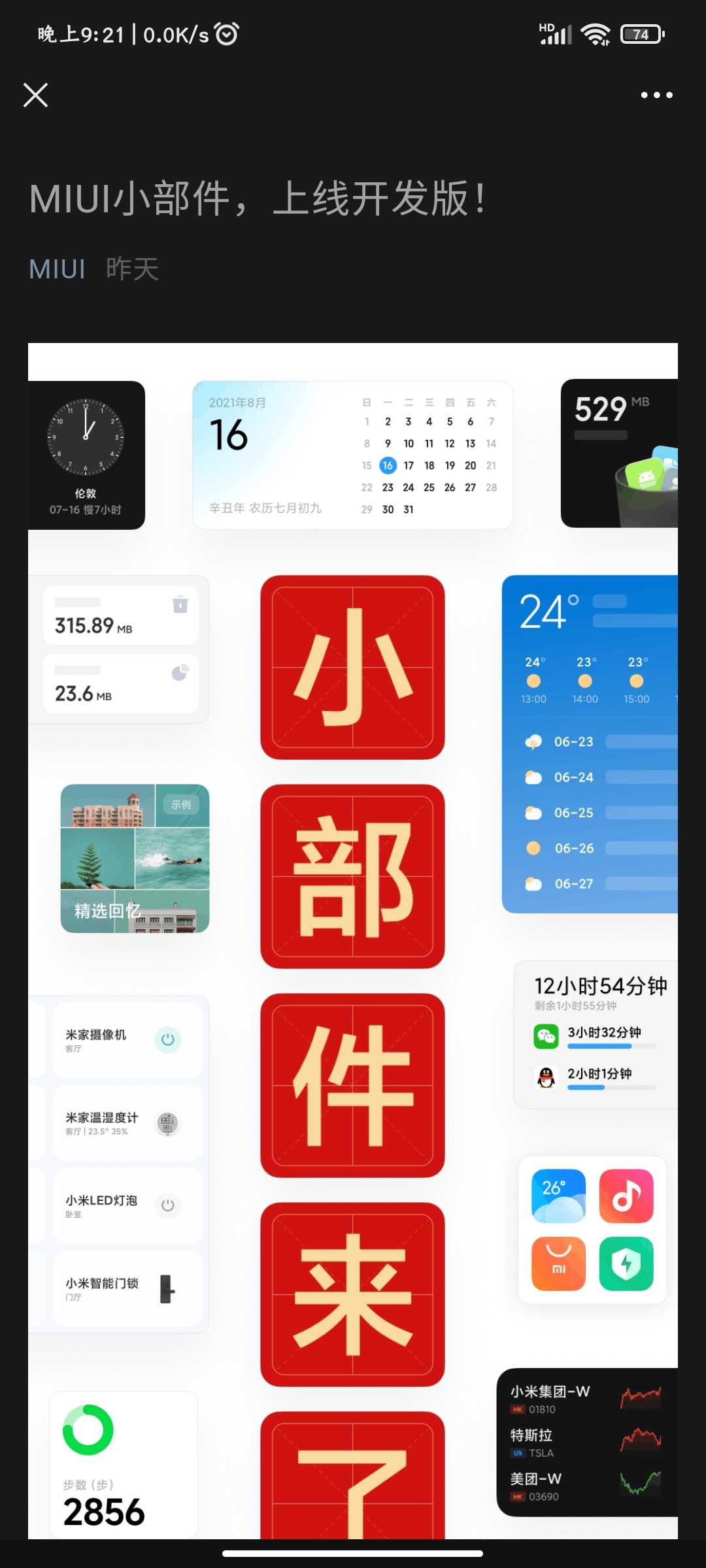Image resolution: width=706 pixels, height=1568 pixels.
Task: Open the three-dot more options menu
Action: (x=656, y=95)
